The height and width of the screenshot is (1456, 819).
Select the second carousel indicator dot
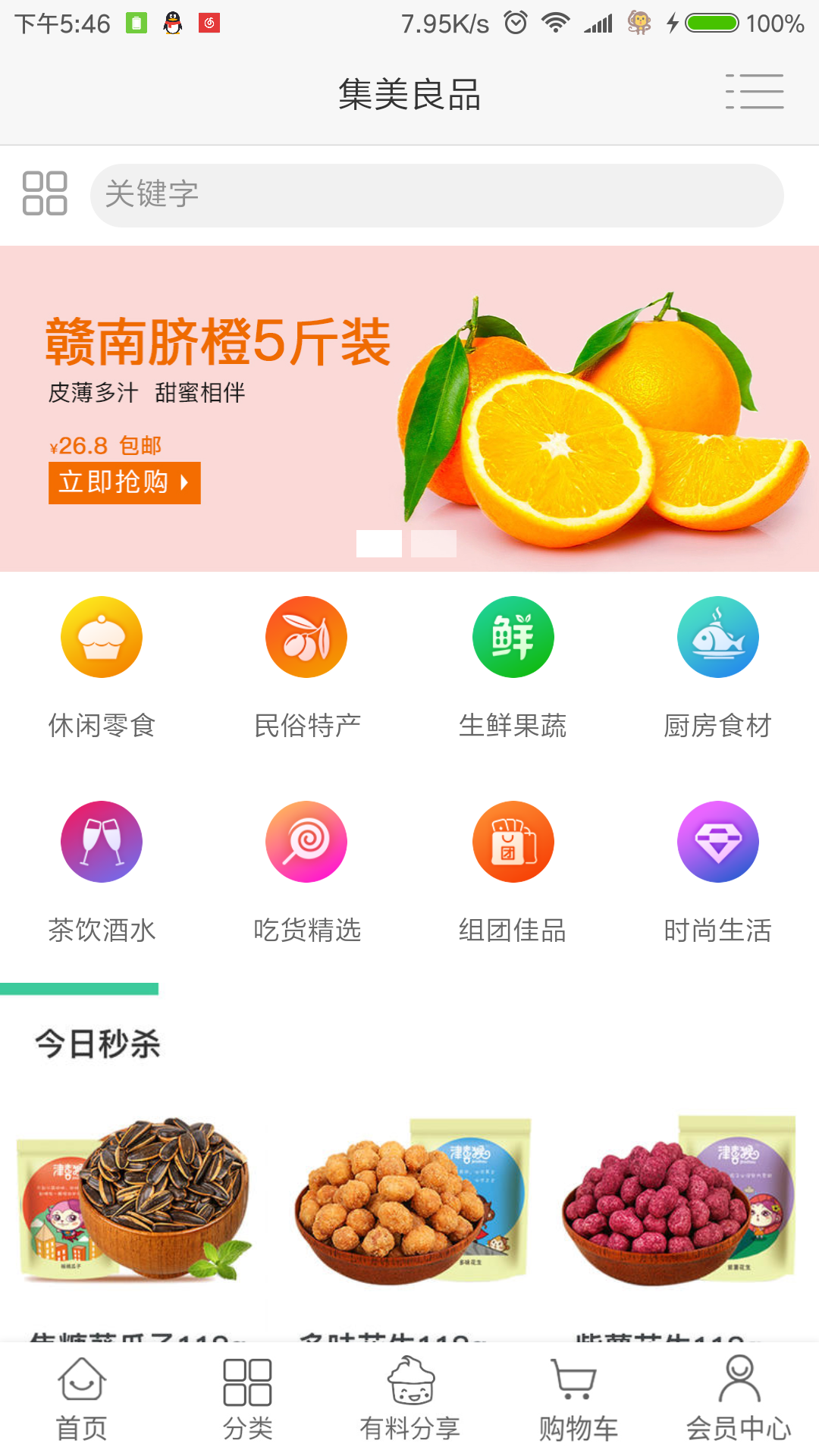(x=434, y=544)
